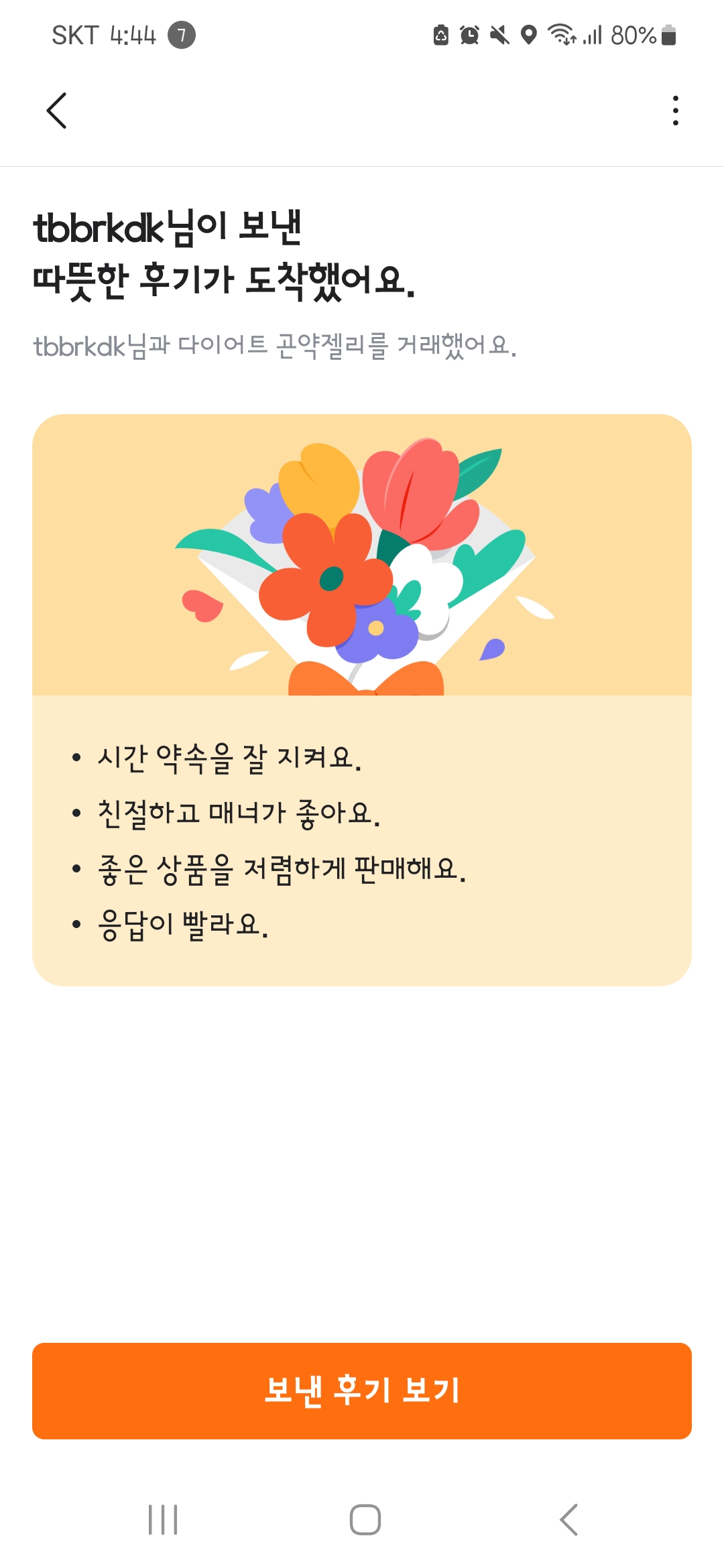Open the recent apps view
This screenshot has height=1568, width=724.
click(163, 1519)
